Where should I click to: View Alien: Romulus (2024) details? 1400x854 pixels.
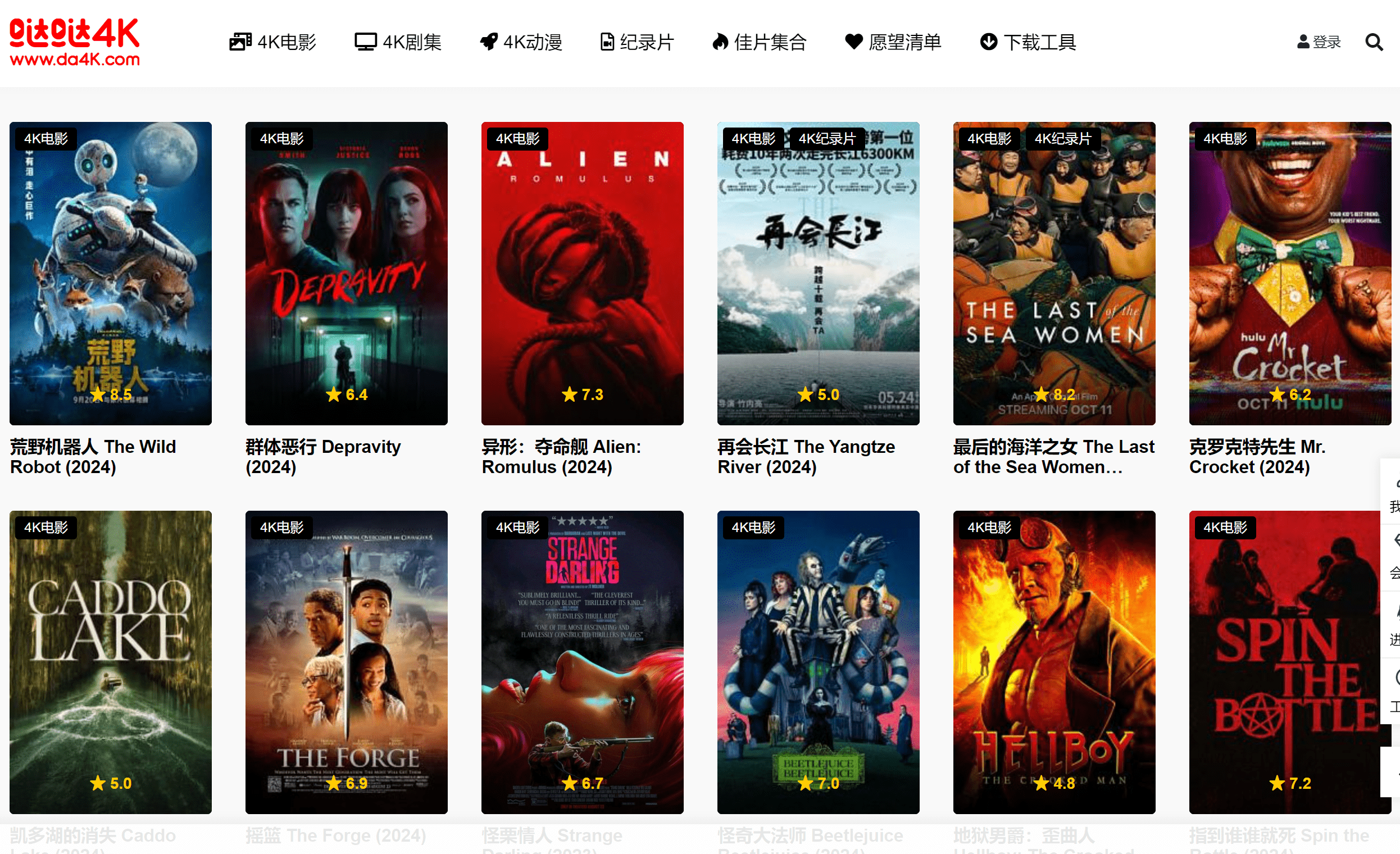coord(583,273)
